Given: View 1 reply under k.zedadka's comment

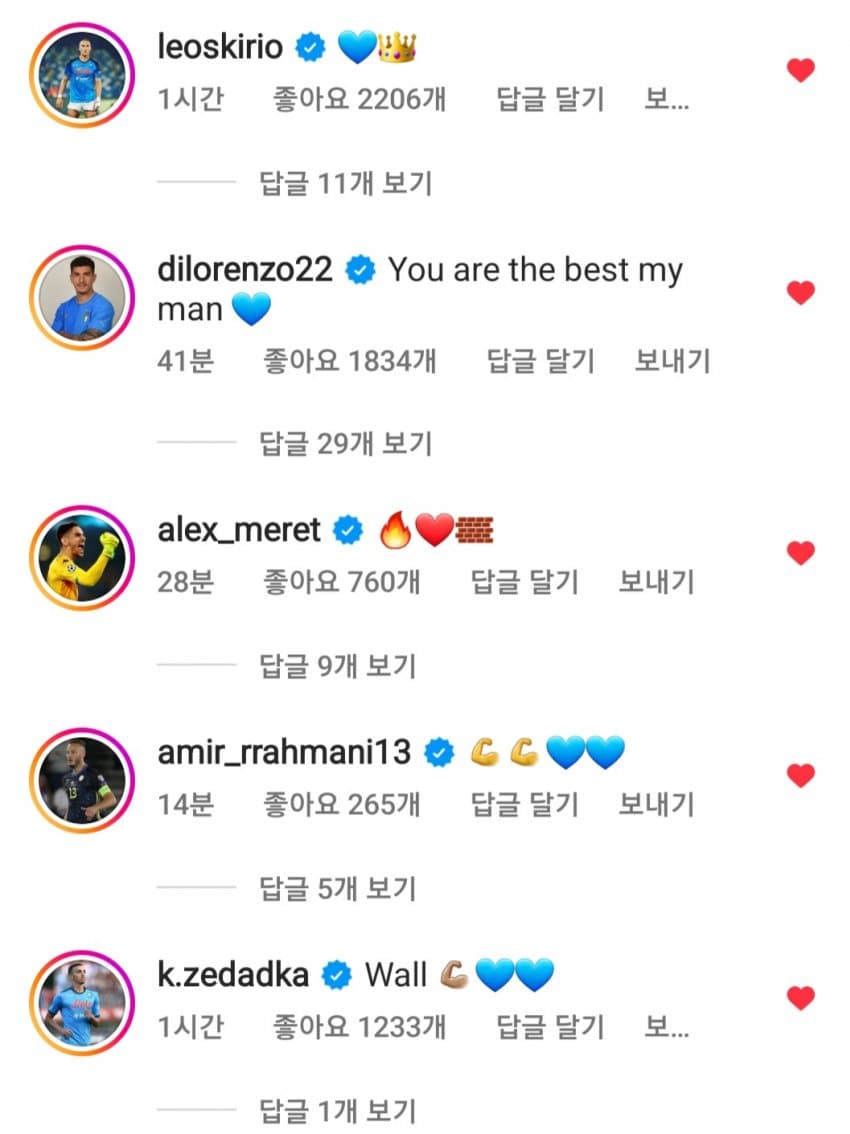Looking at the screenshot, I should coord(337,1109).
